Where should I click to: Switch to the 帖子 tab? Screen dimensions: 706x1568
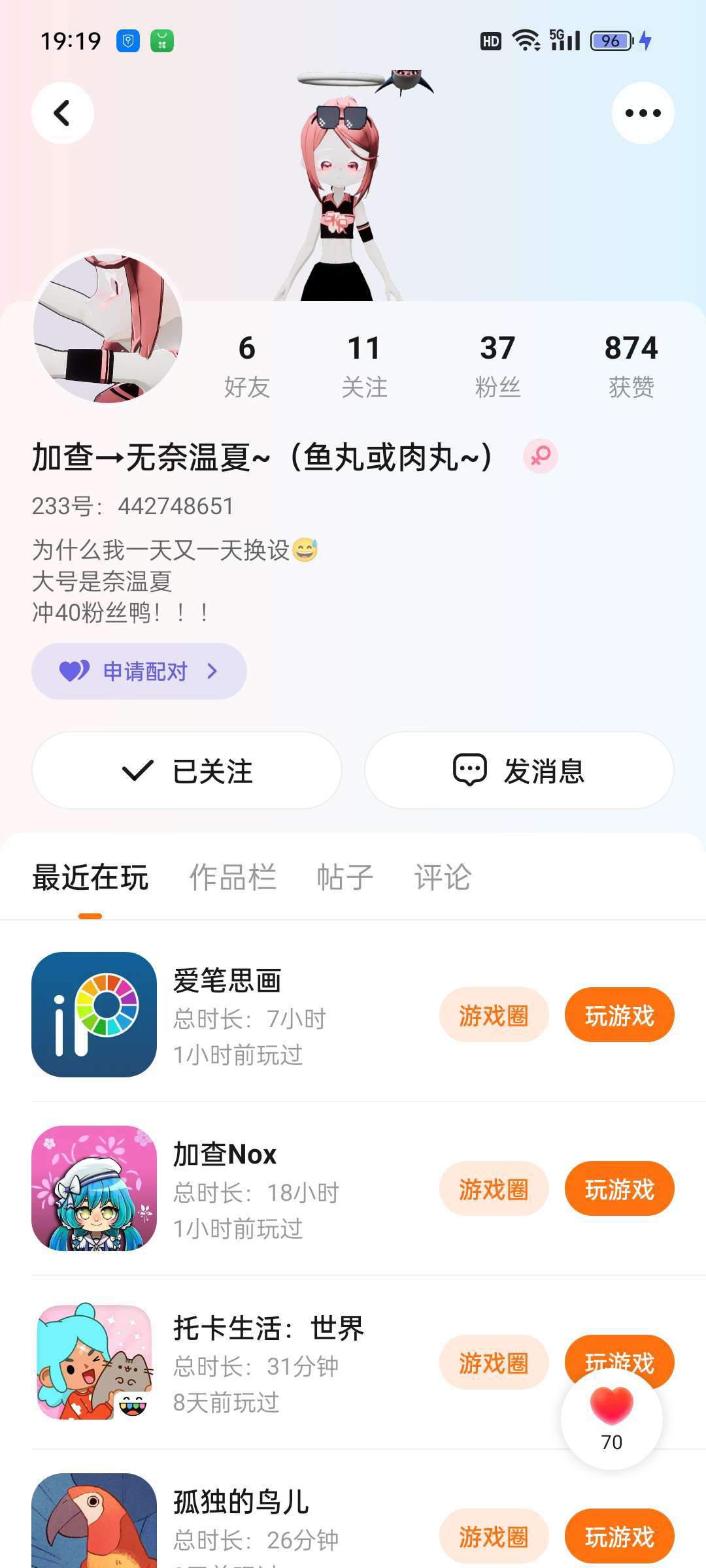[x=345, y=877]
